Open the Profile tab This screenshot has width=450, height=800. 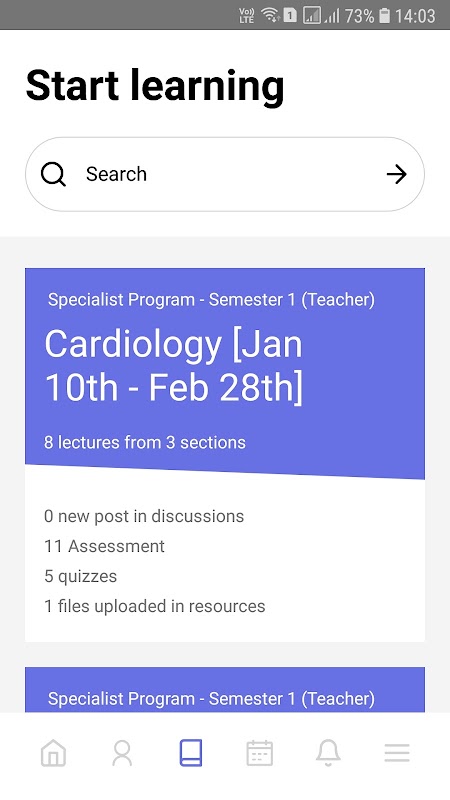122,753
